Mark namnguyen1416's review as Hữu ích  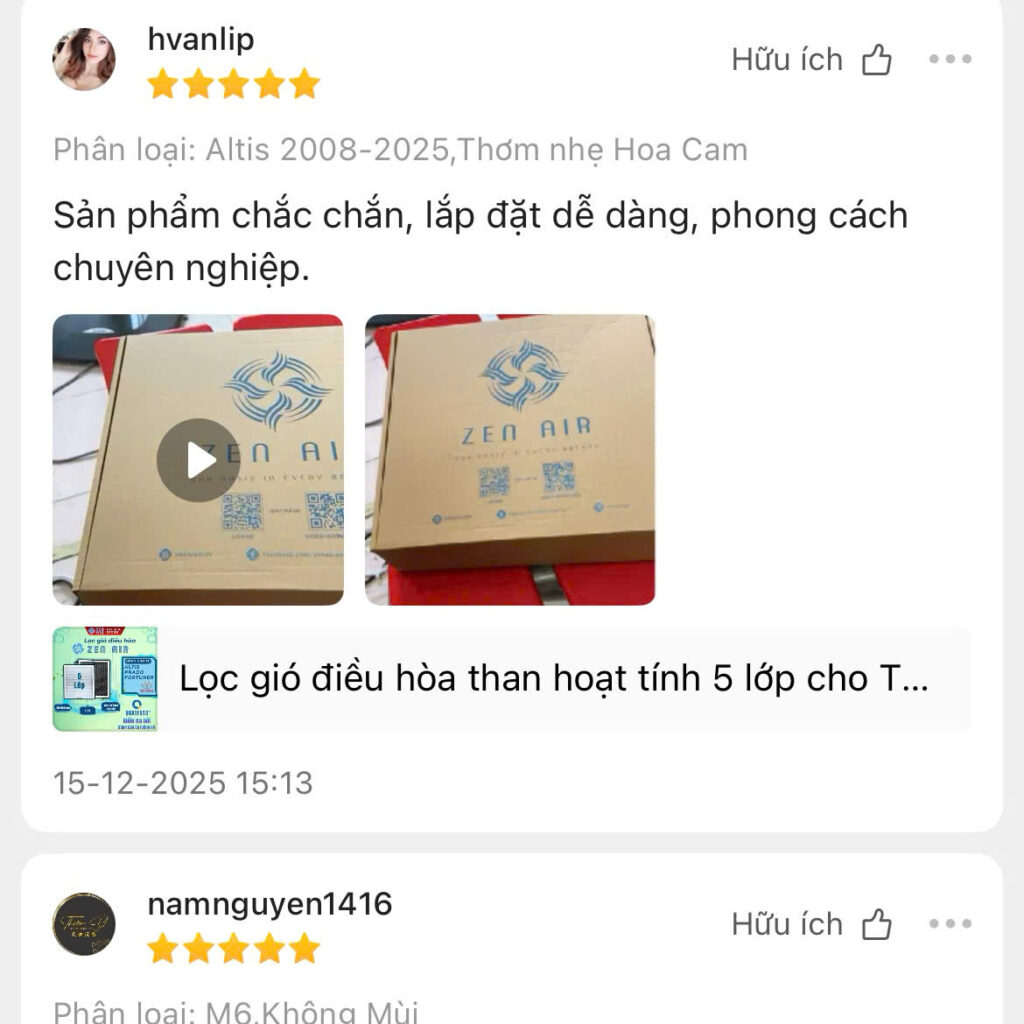click(811, 924)
